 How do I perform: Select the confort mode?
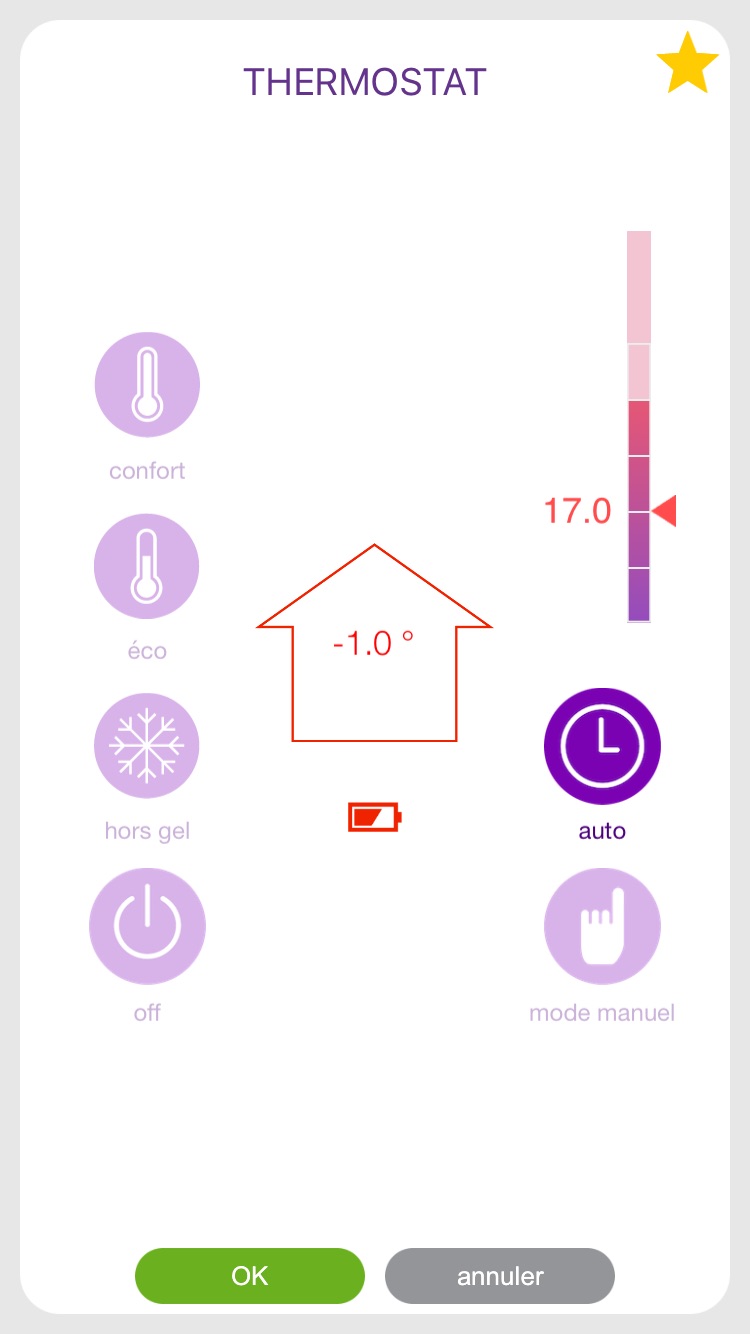tap(147, 385)
